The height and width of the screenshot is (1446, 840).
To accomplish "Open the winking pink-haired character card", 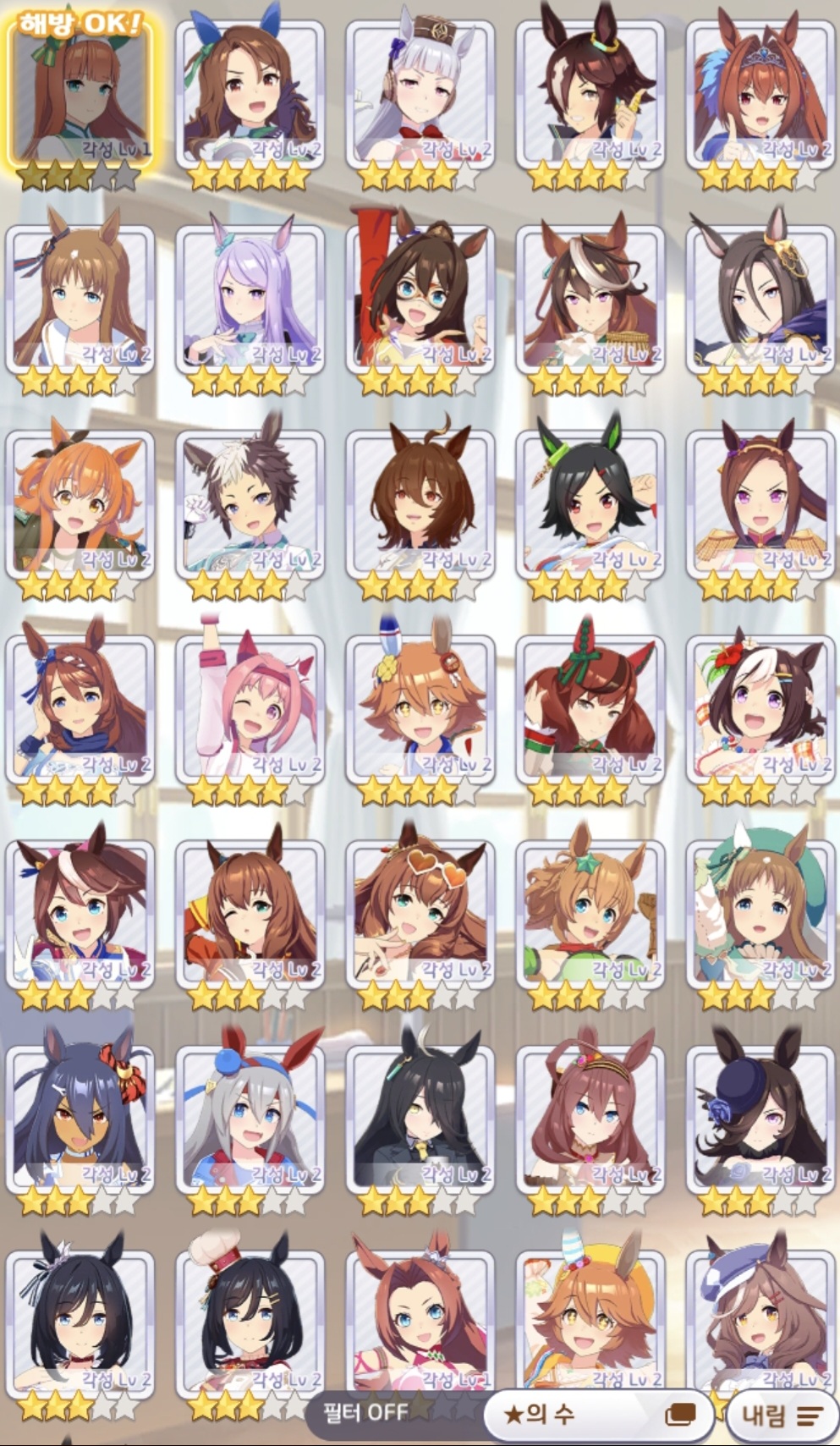I will tap(250, 707).
